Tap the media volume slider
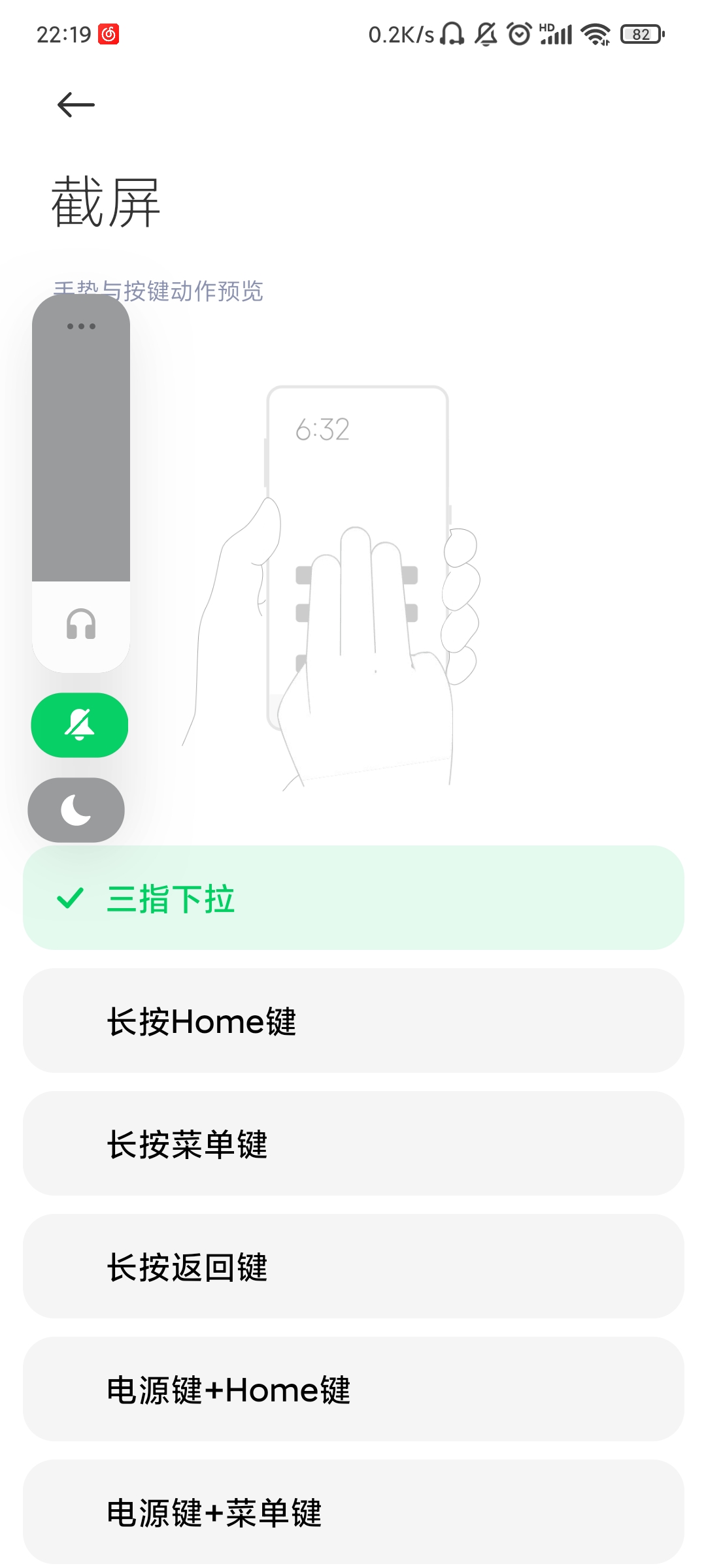706x1568 pixels. [x=81, y=483]
